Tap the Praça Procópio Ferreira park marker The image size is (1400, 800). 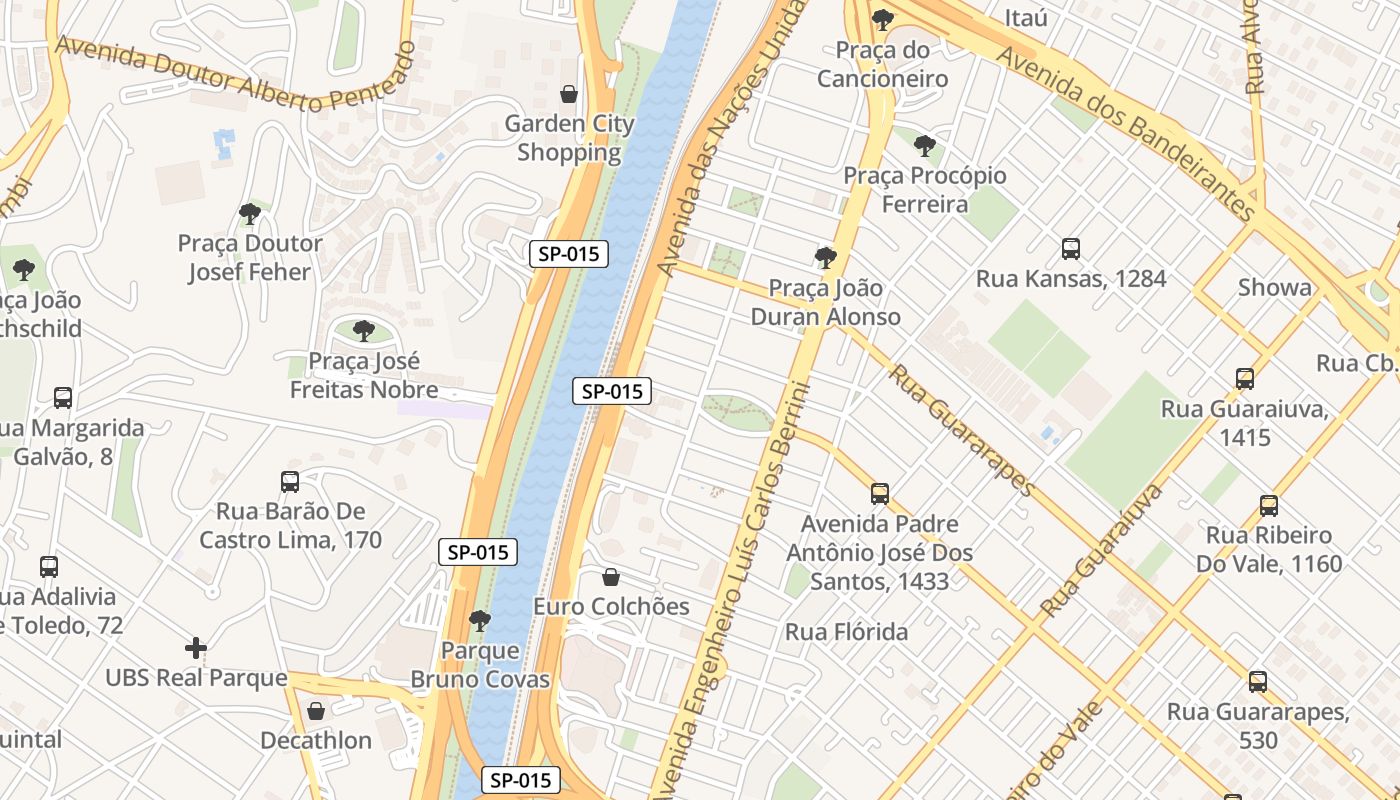coord(925,146)
